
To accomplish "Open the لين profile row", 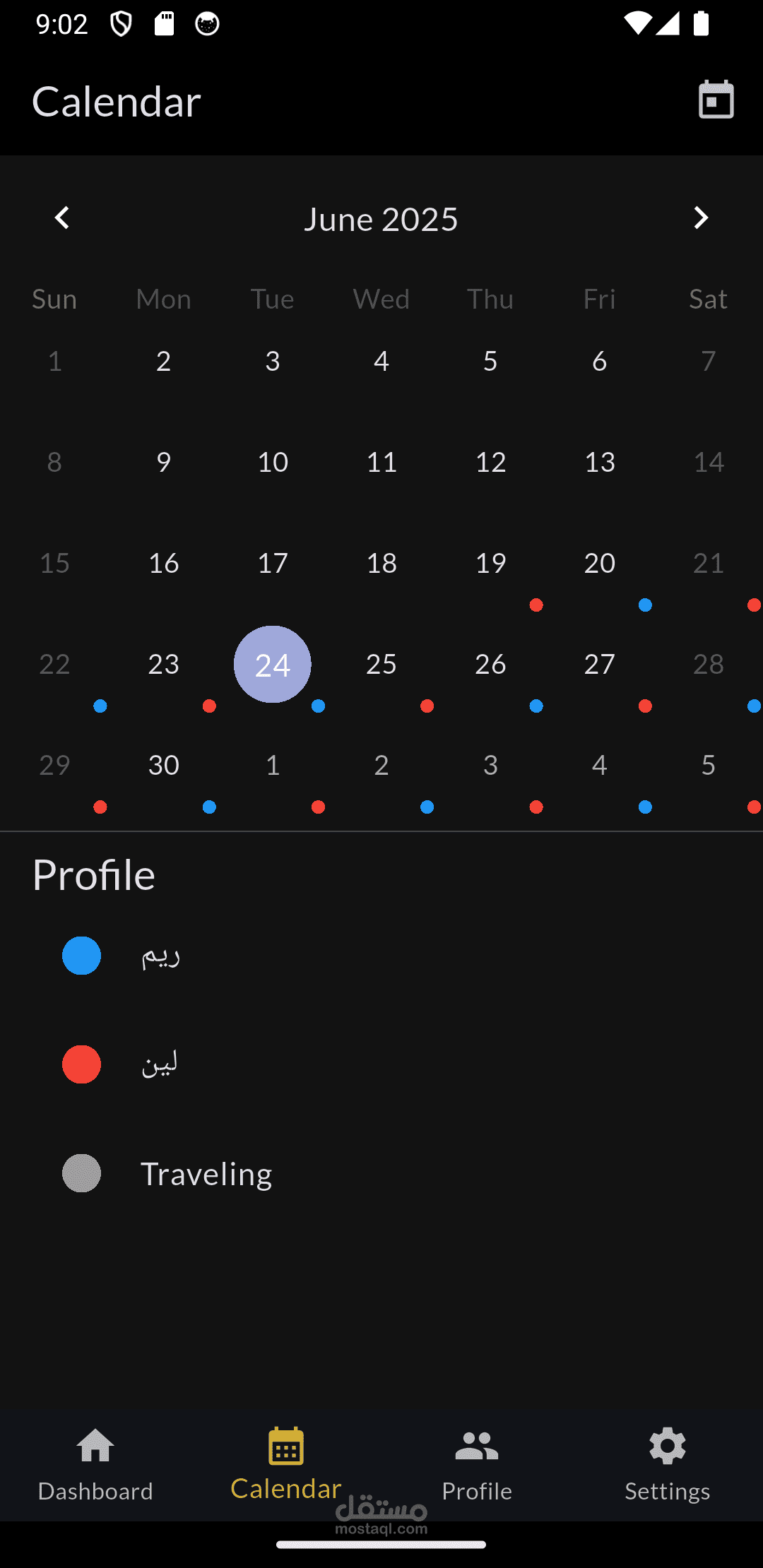I will (381, 1064).
